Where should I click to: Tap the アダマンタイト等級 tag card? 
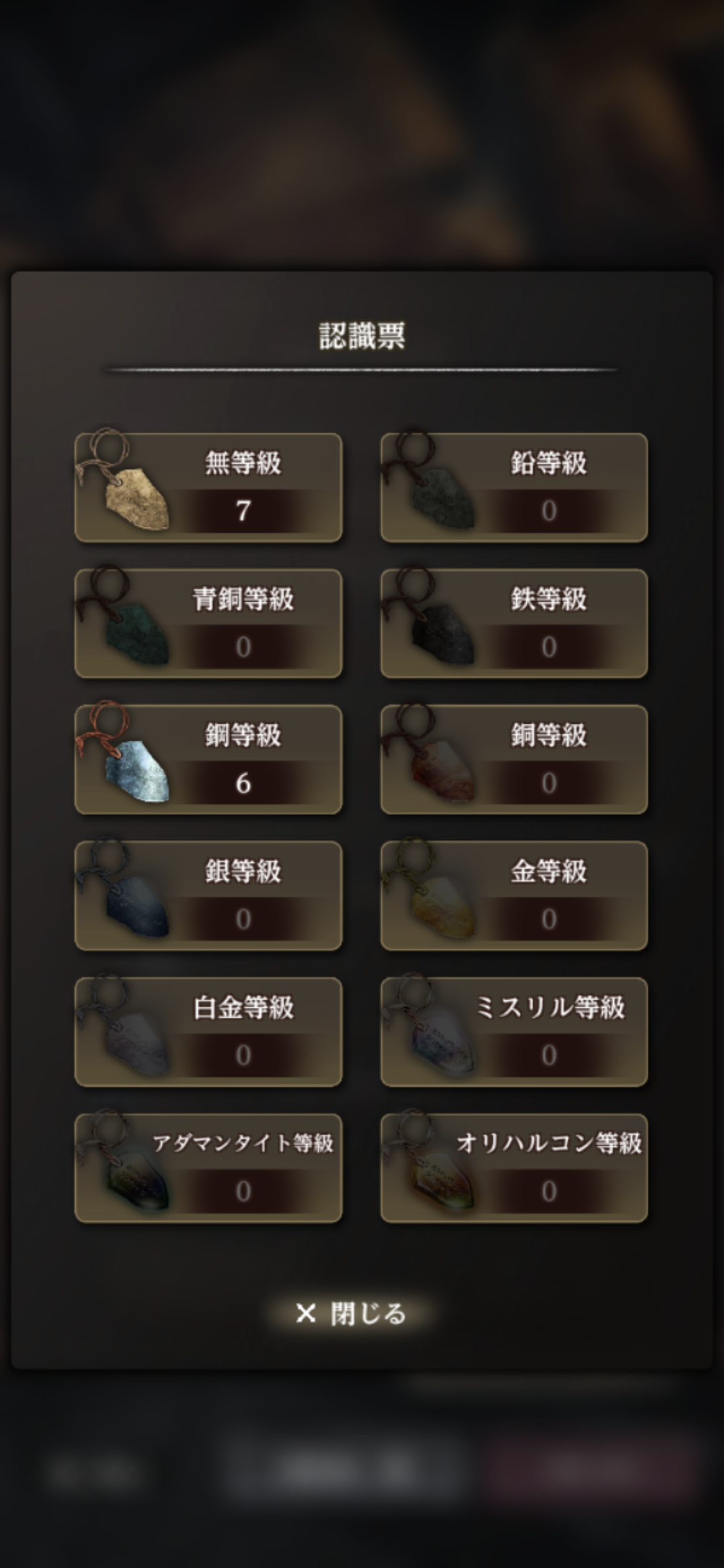click(x=208, y=1168)
